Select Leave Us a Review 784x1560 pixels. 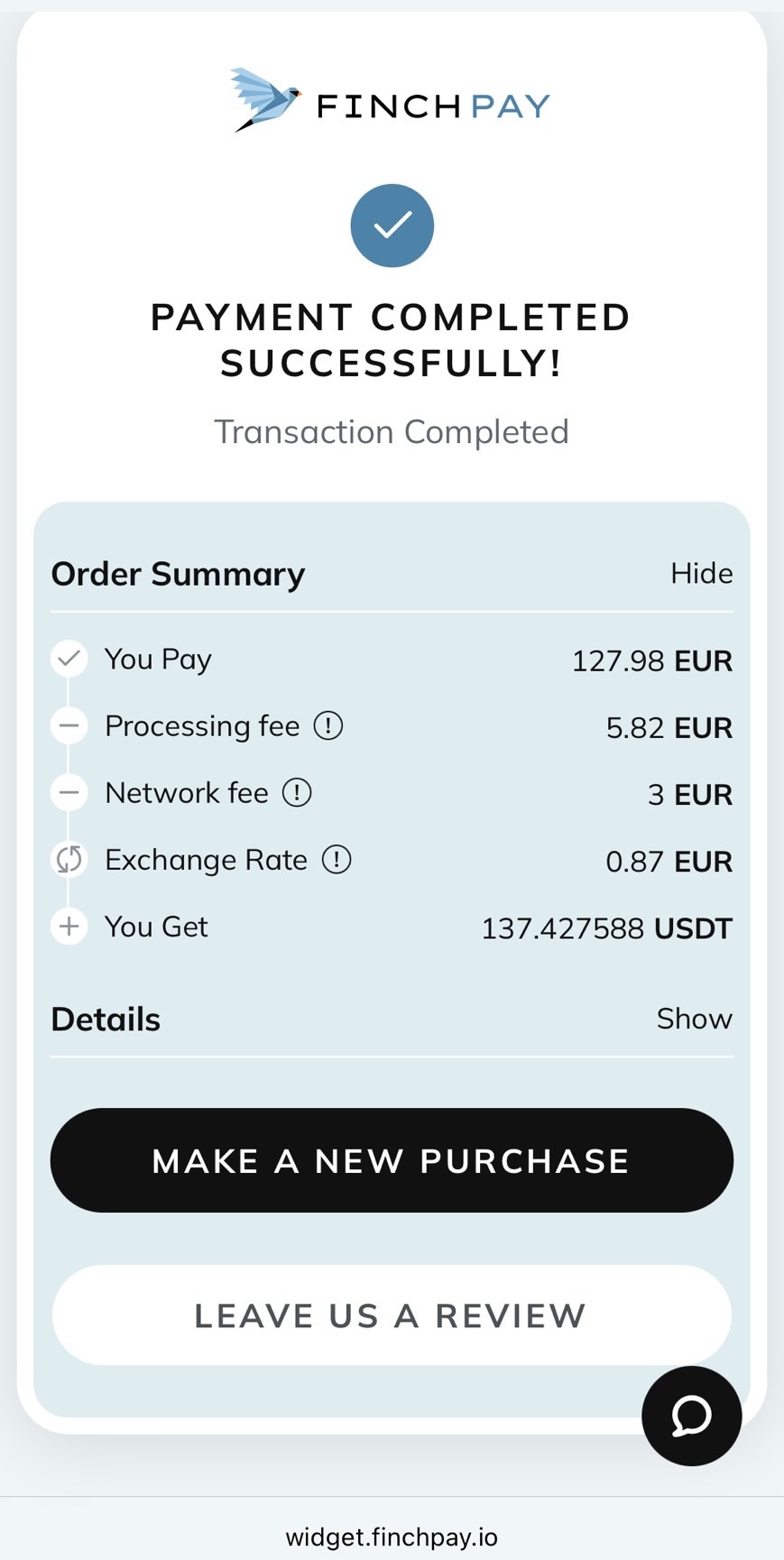coord(392,1315)
